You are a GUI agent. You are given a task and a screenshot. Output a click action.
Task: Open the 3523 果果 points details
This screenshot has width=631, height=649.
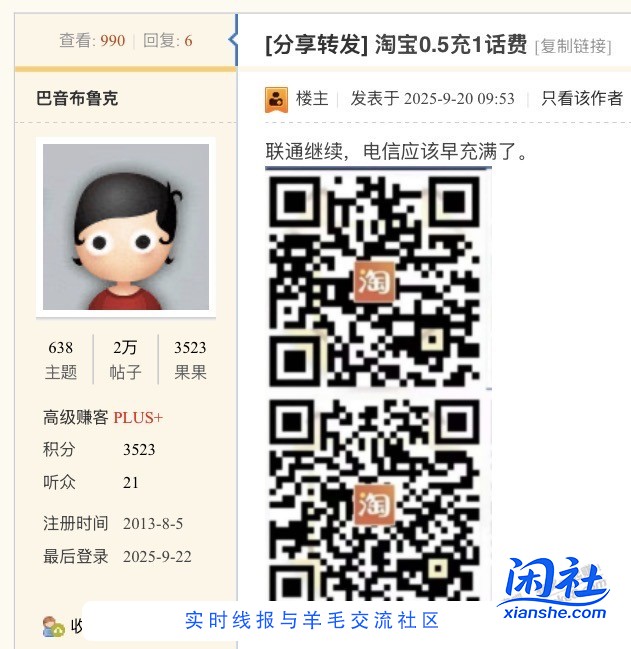pyautogui.click(x=190, y=360)
